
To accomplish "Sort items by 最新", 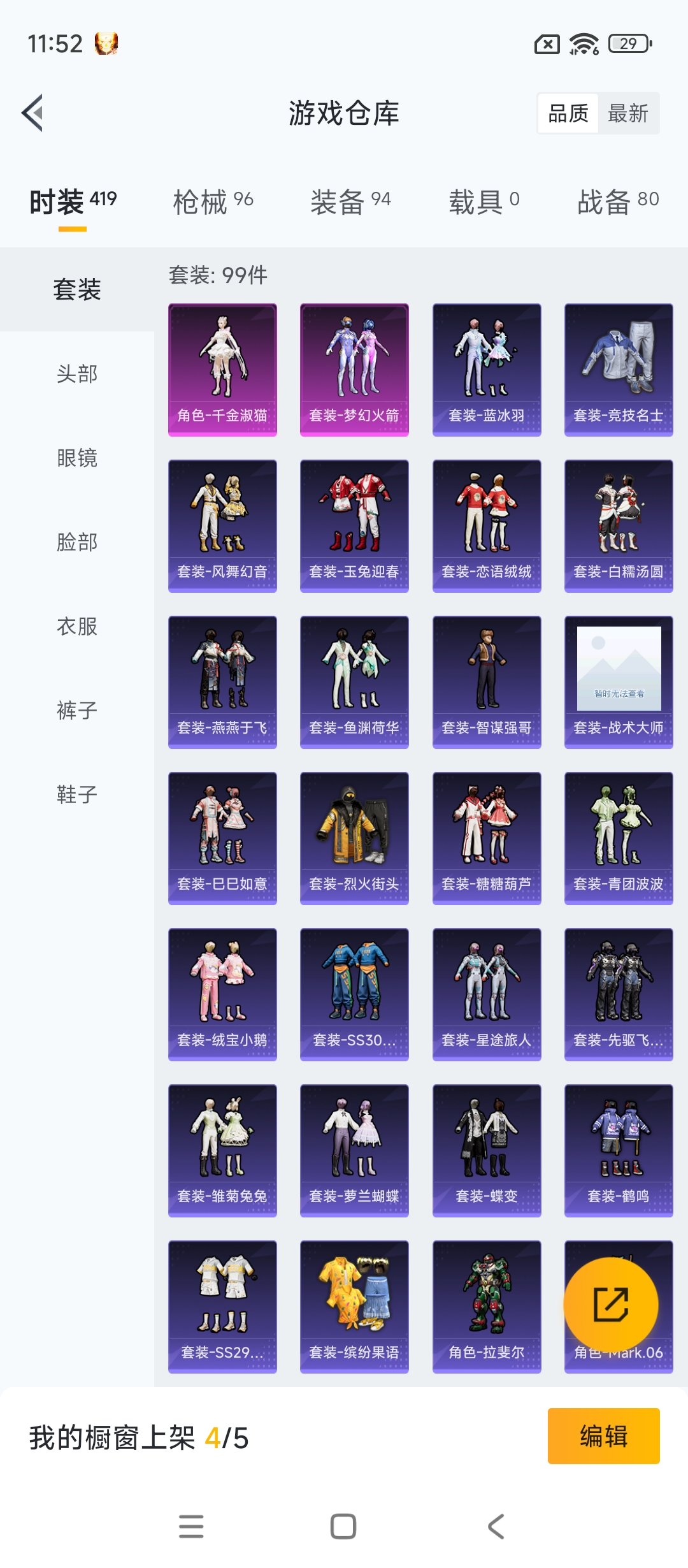I will pyautogui.click(x=627, y=113).
